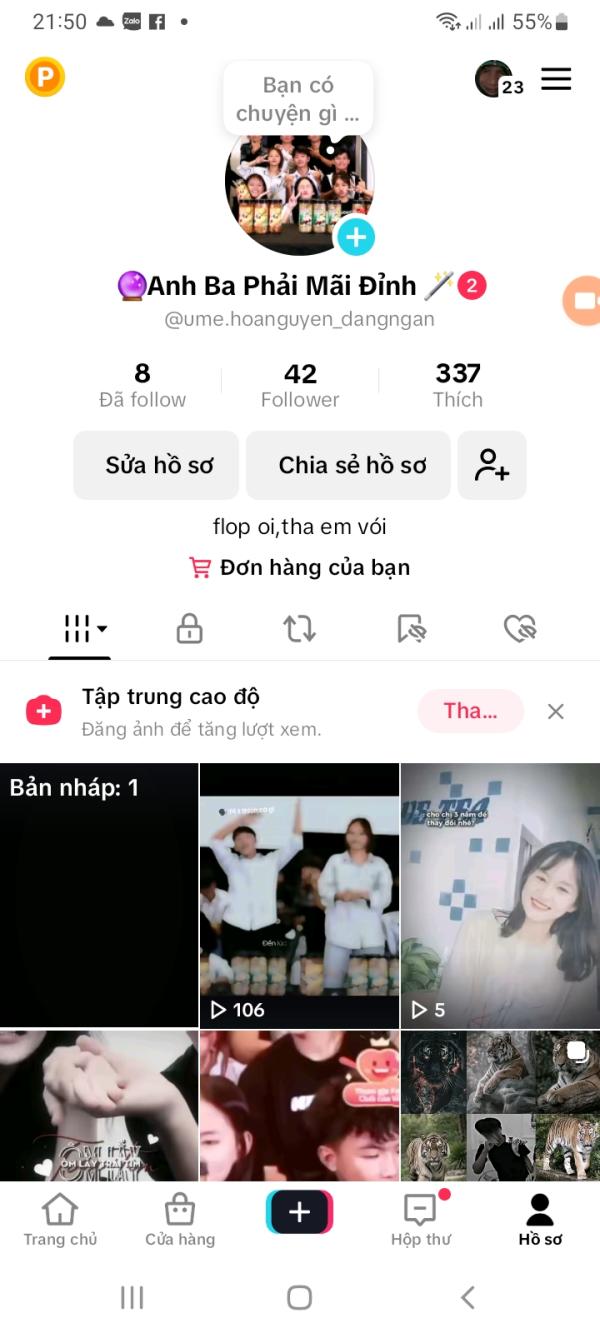Create a new video with plus button
This screenshot has width=600, height=1333.
pyautogui.click(x=299, y=1213)
